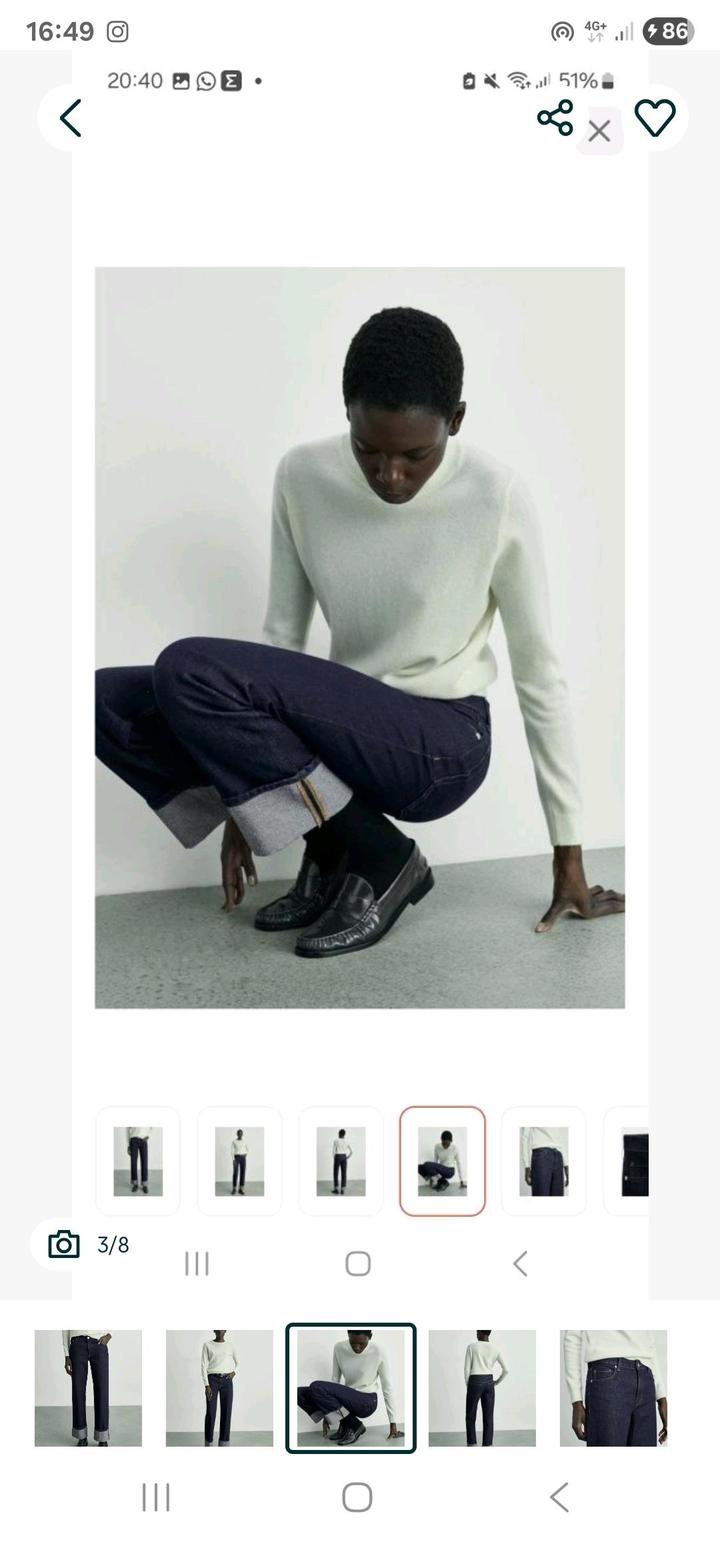The width and height of the screenshot is (720, 1544).
Task: Tap the system back button
Action: (560, 1497)
